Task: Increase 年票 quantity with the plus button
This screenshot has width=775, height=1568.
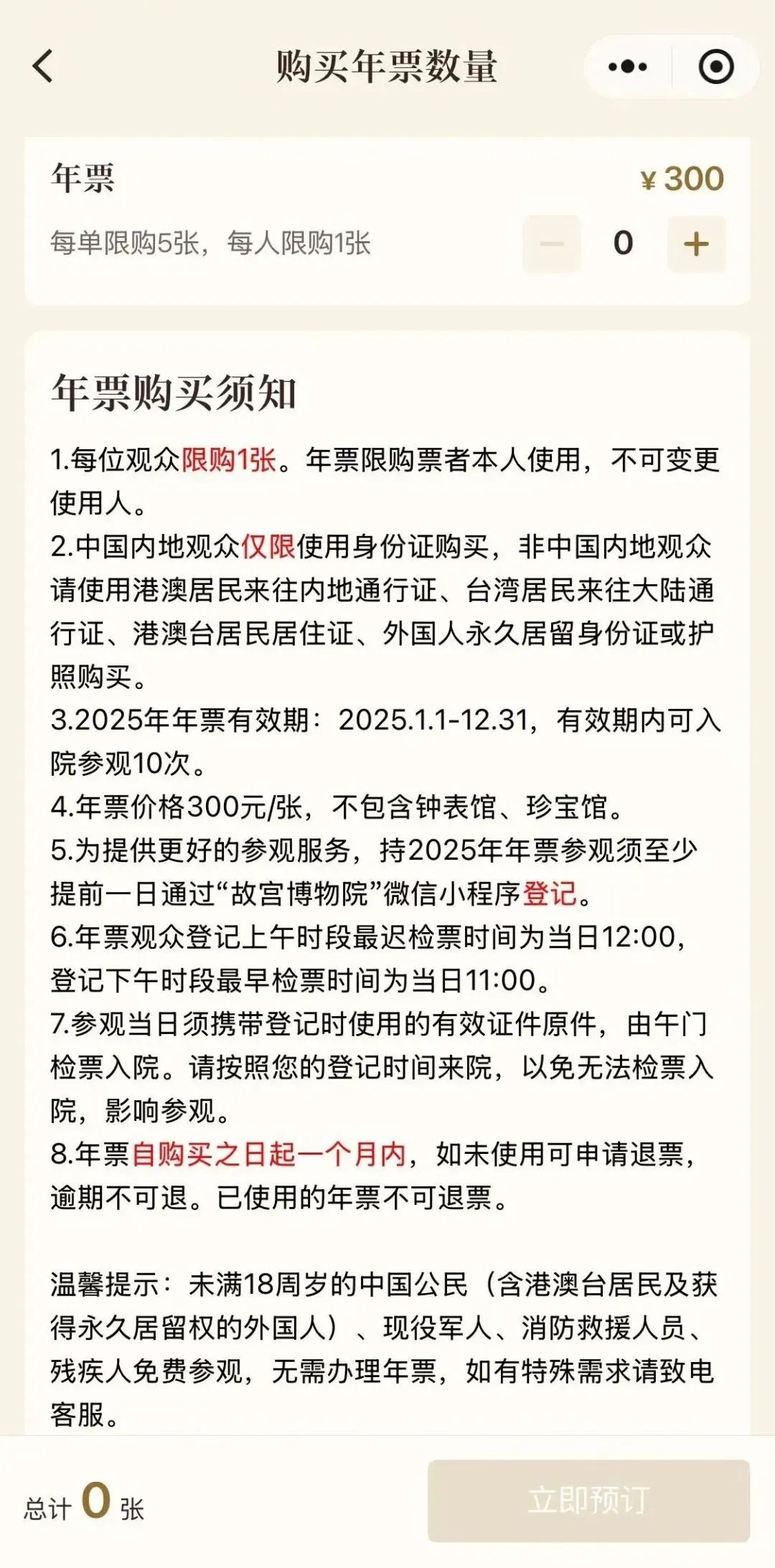Action: pyautogui.click(x=696, y=244)
